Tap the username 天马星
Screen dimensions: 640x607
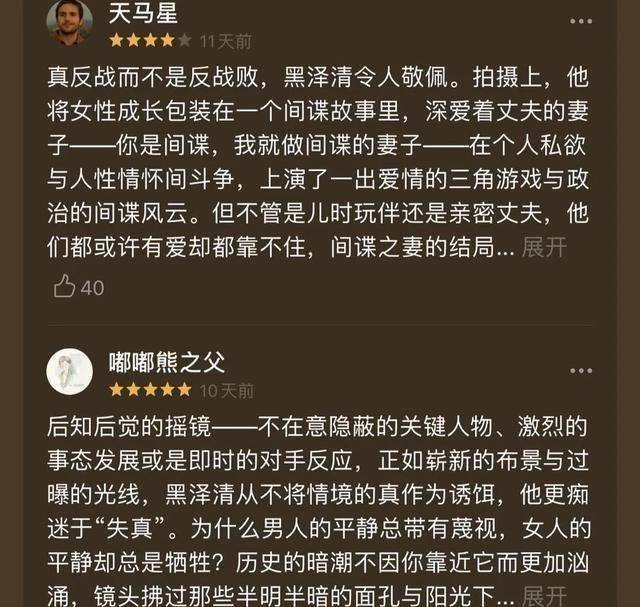click(x=143, y=13)
